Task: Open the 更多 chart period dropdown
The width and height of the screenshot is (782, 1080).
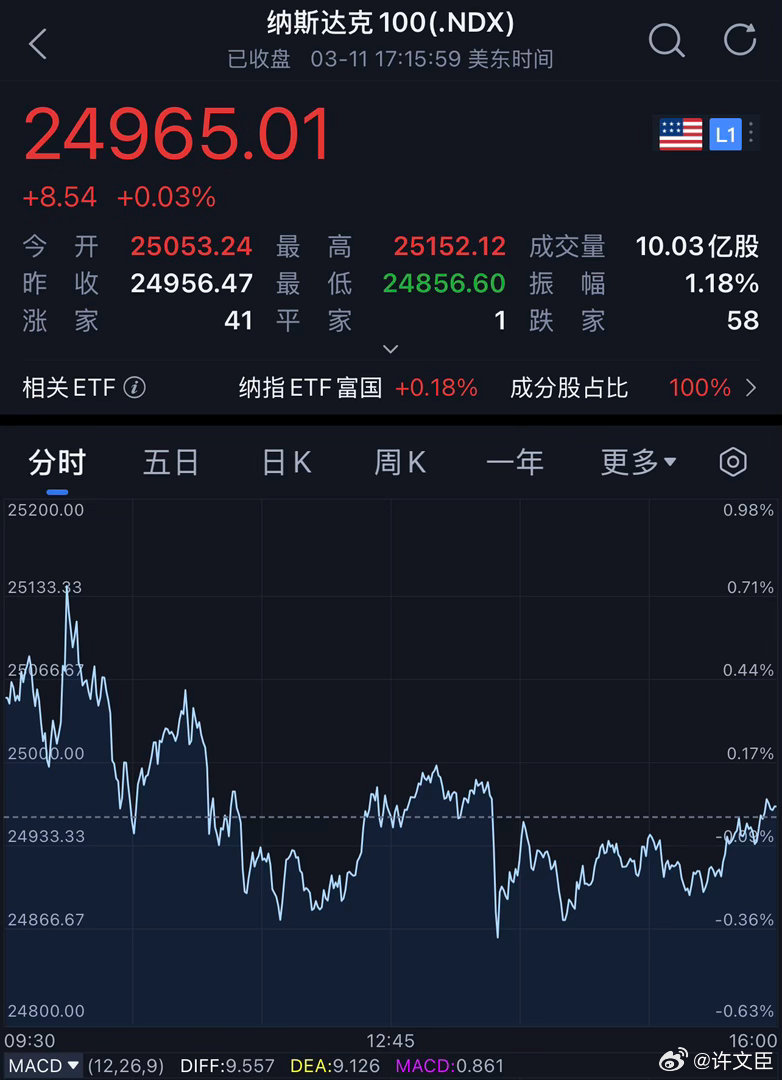Action: [x=638, y=462]
